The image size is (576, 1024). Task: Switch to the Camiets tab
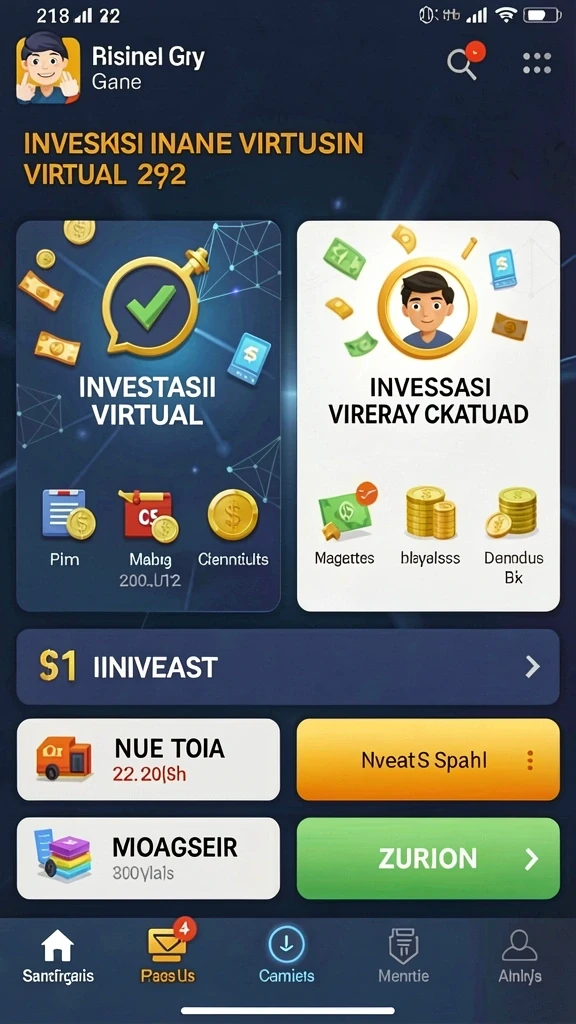pyautogui.click(x=287, y=956)
